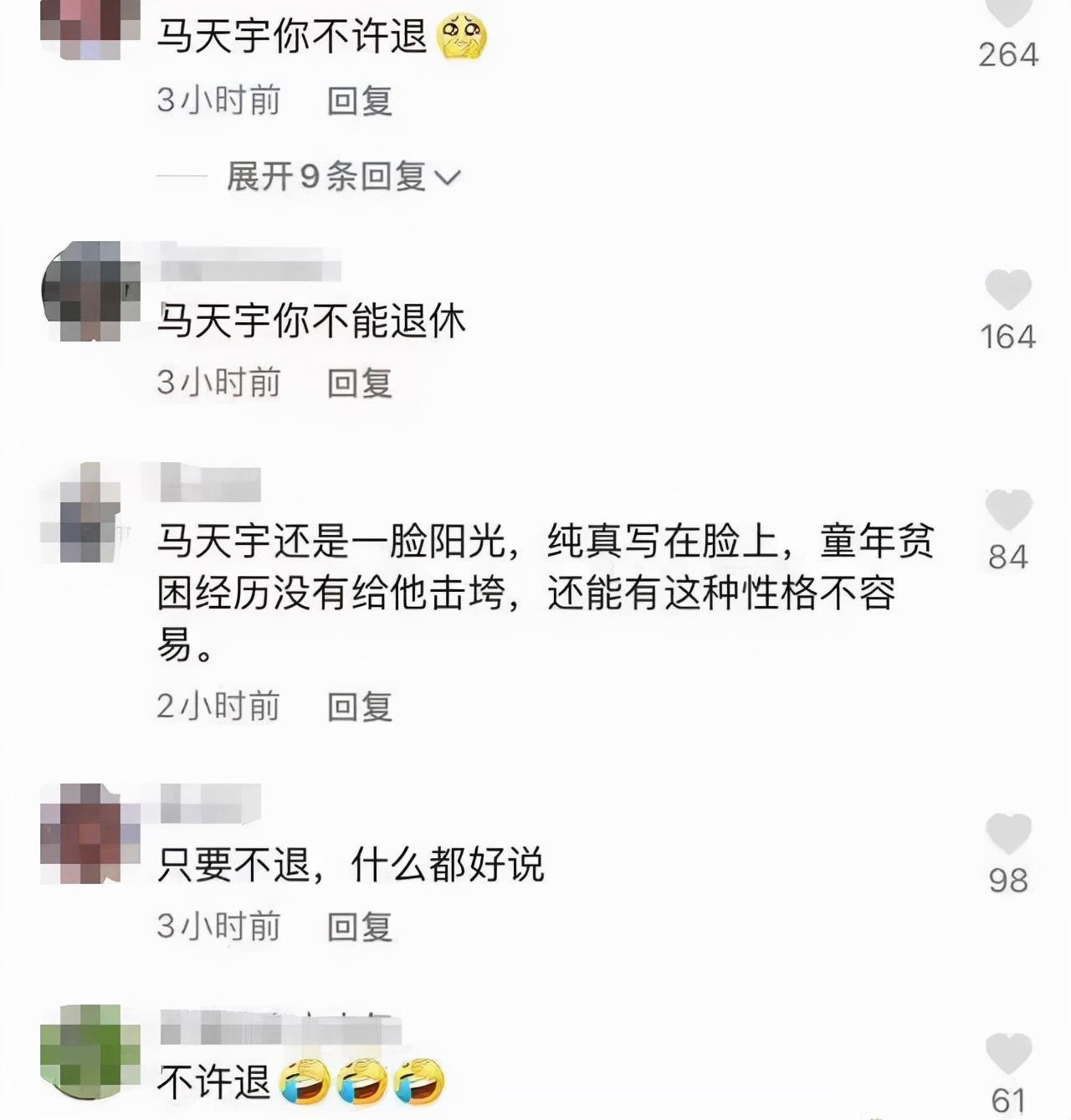Screen dimensions: 1071x1120
Task: Expand the 9 replies under first comment
Action: pyautogui.click(x=343, y=177)
